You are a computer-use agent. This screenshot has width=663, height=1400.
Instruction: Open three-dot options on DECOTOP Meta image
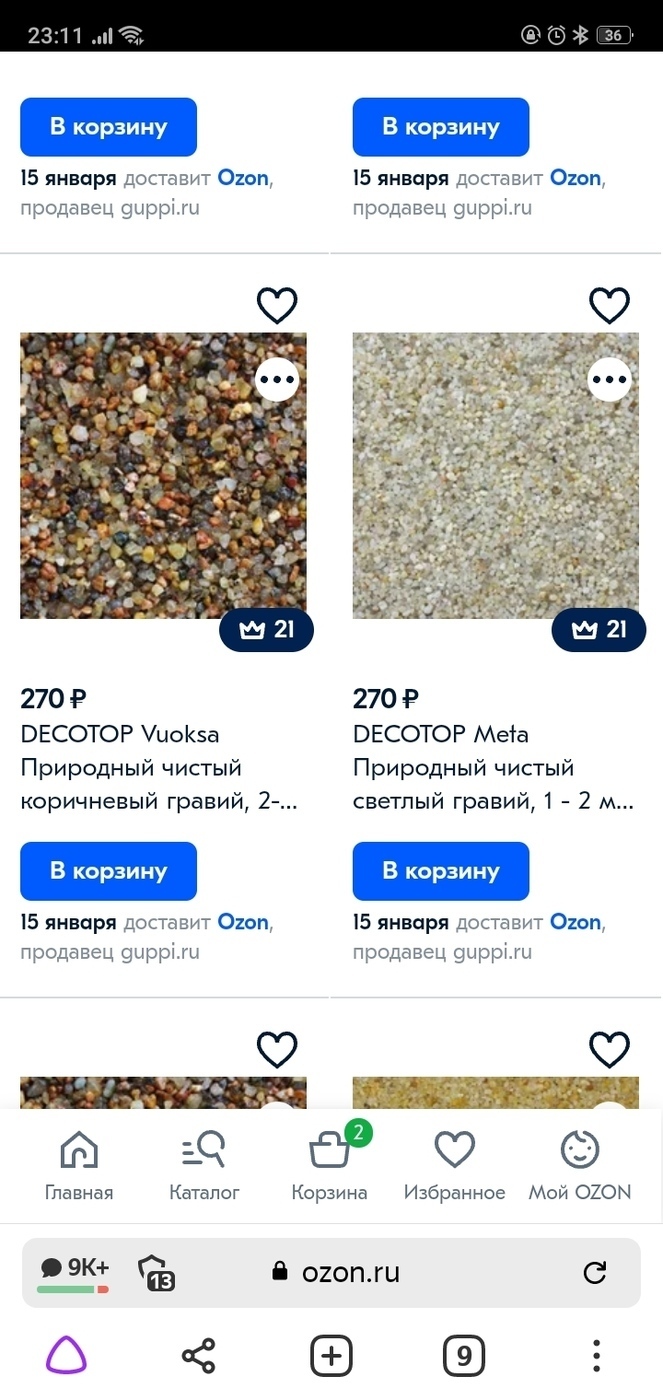pyautogui.click(x=609, y=379)
